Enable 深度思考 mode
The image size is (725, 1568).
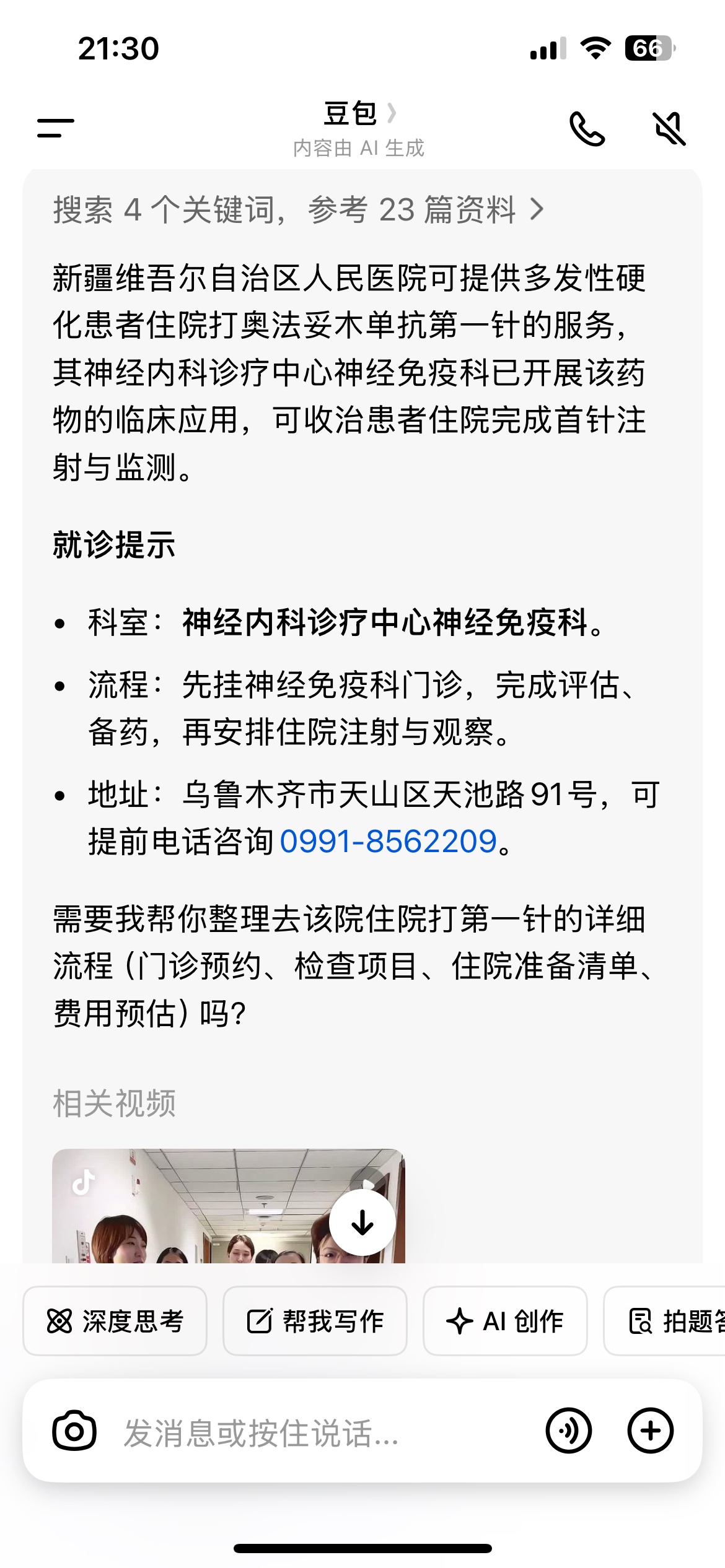click(115, 1321)
